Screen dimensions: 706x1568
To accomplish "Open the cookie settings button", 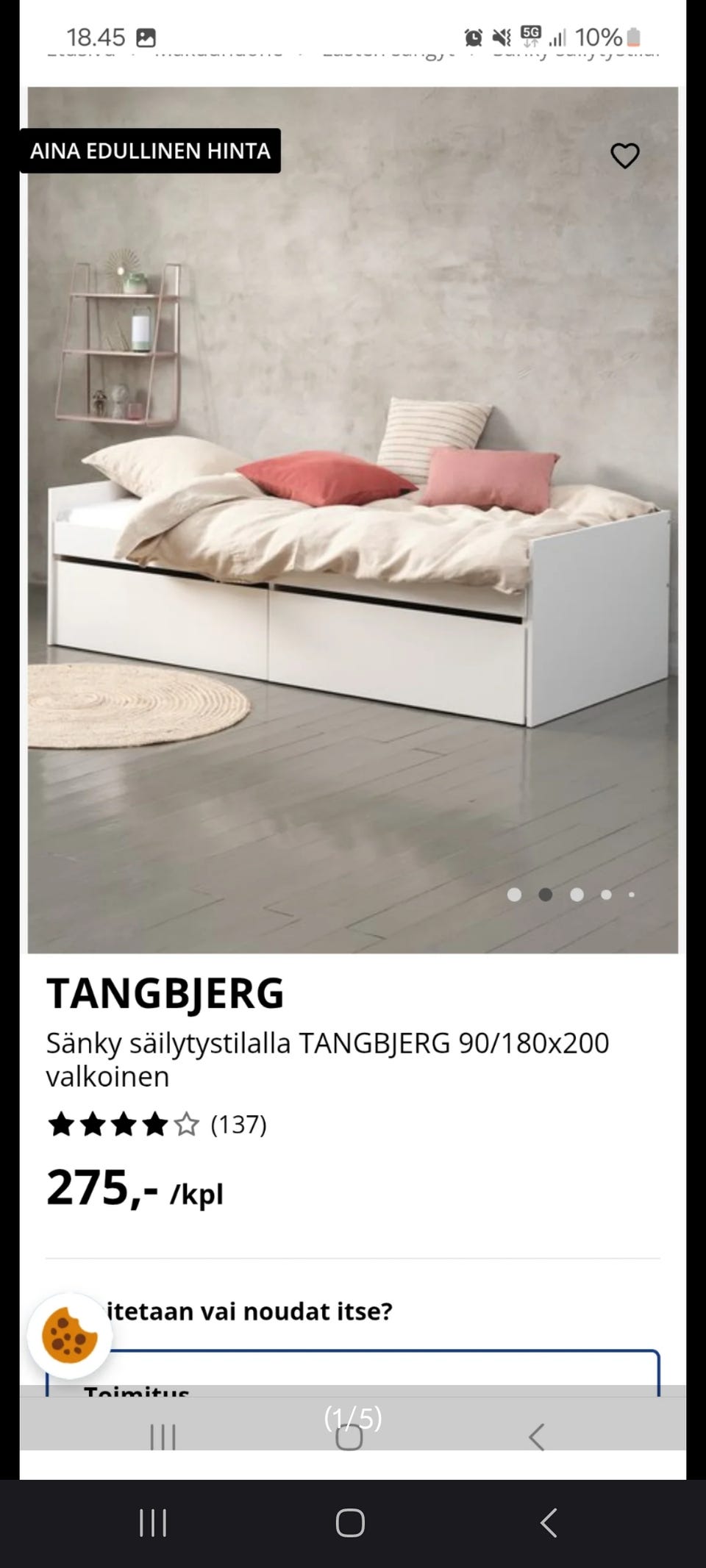I will (x=70, y=1336).
